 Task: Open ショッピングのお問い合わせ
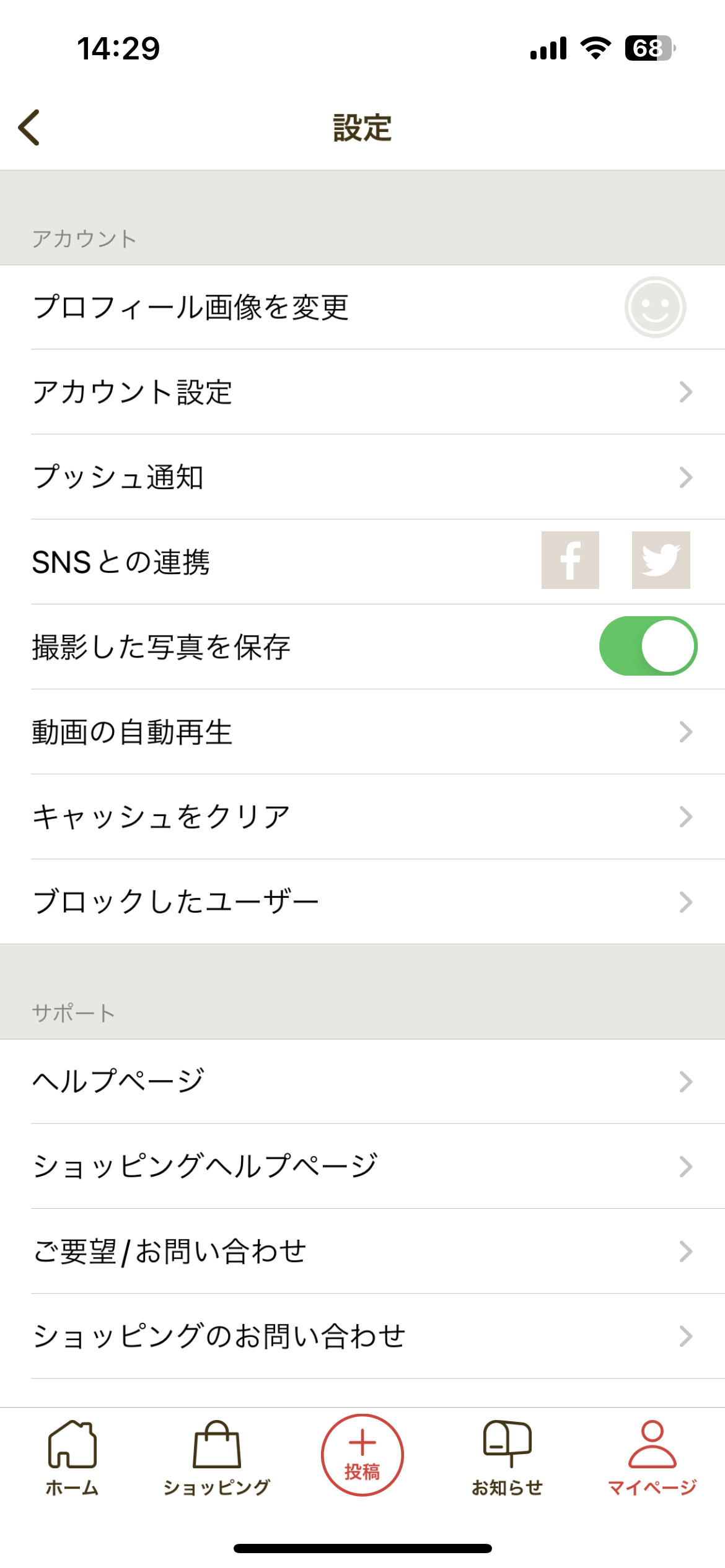click(x=362, y=1336)
